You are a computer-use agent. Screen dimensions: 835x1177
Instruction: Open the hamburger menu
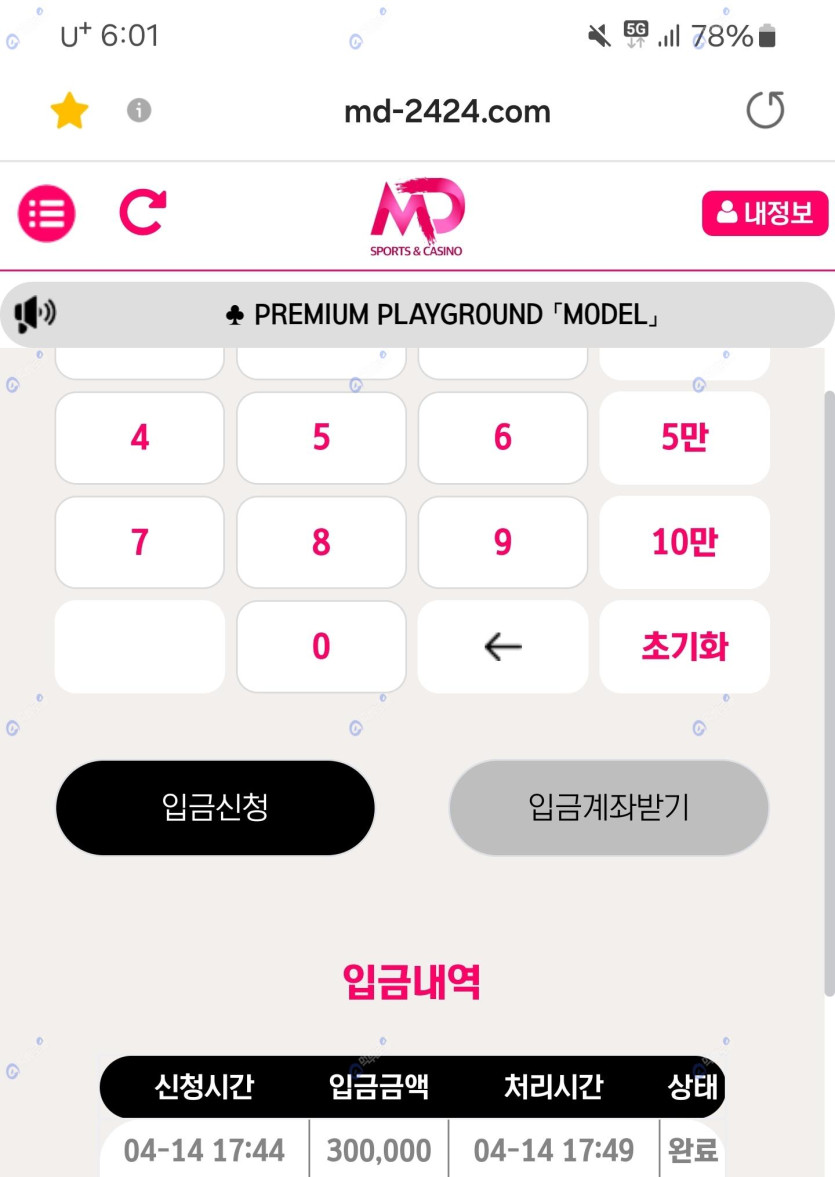click(47, 213)
